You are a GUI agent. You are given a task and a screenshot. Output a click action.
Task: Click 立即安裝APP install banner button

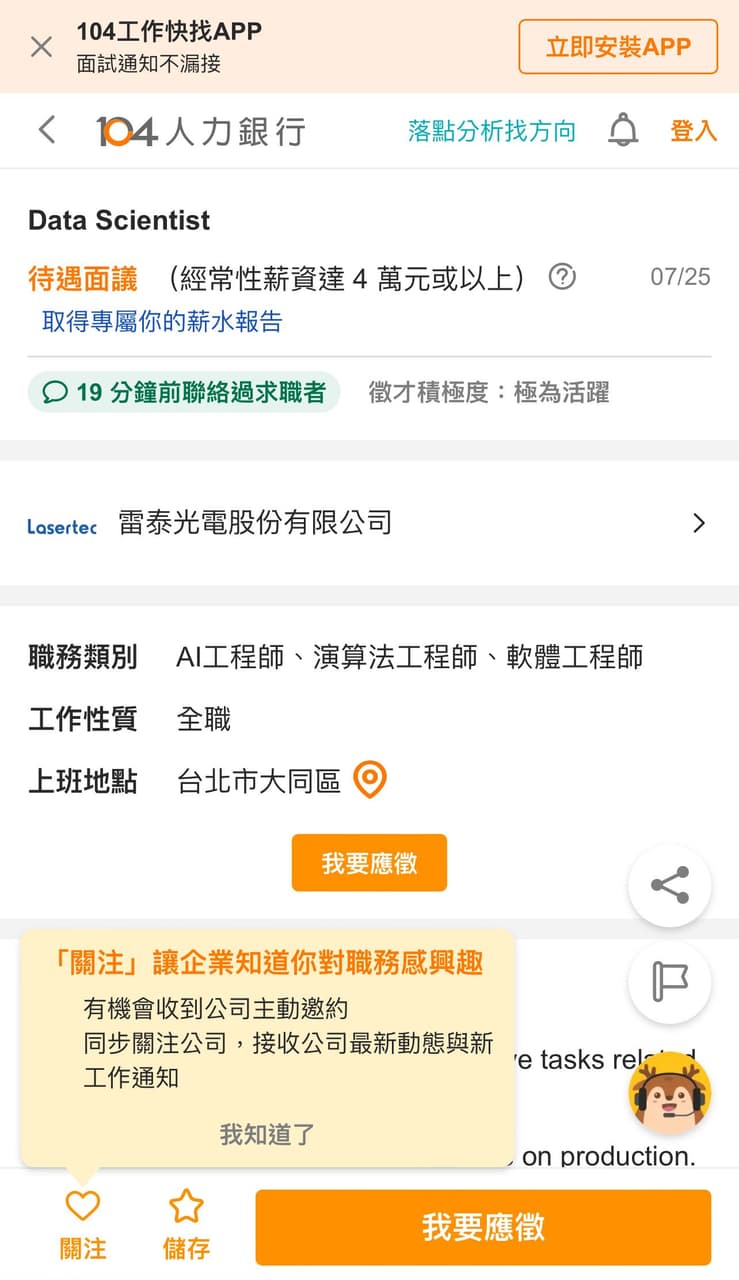click(617, 46)
